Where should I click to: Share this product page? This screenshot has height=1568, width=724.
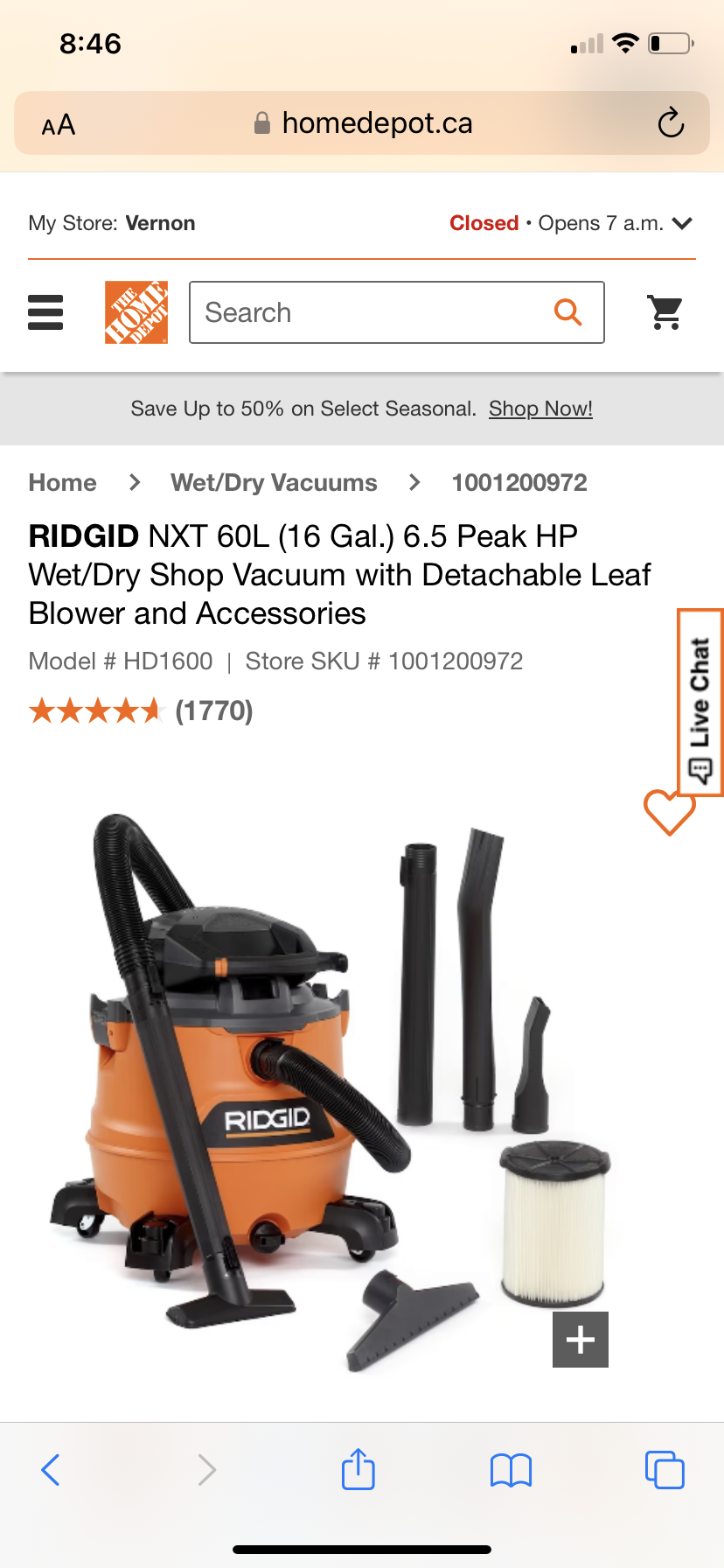click(359, 1470)
